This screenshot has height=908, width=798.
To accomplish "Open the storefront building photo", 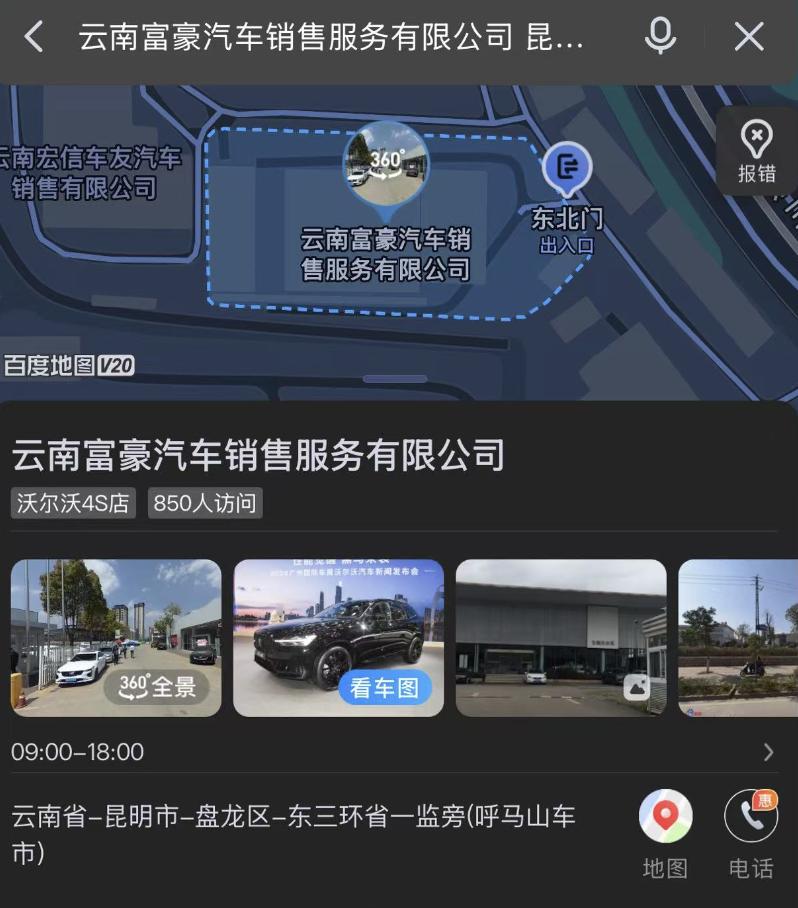I will [x=561, y=637].
